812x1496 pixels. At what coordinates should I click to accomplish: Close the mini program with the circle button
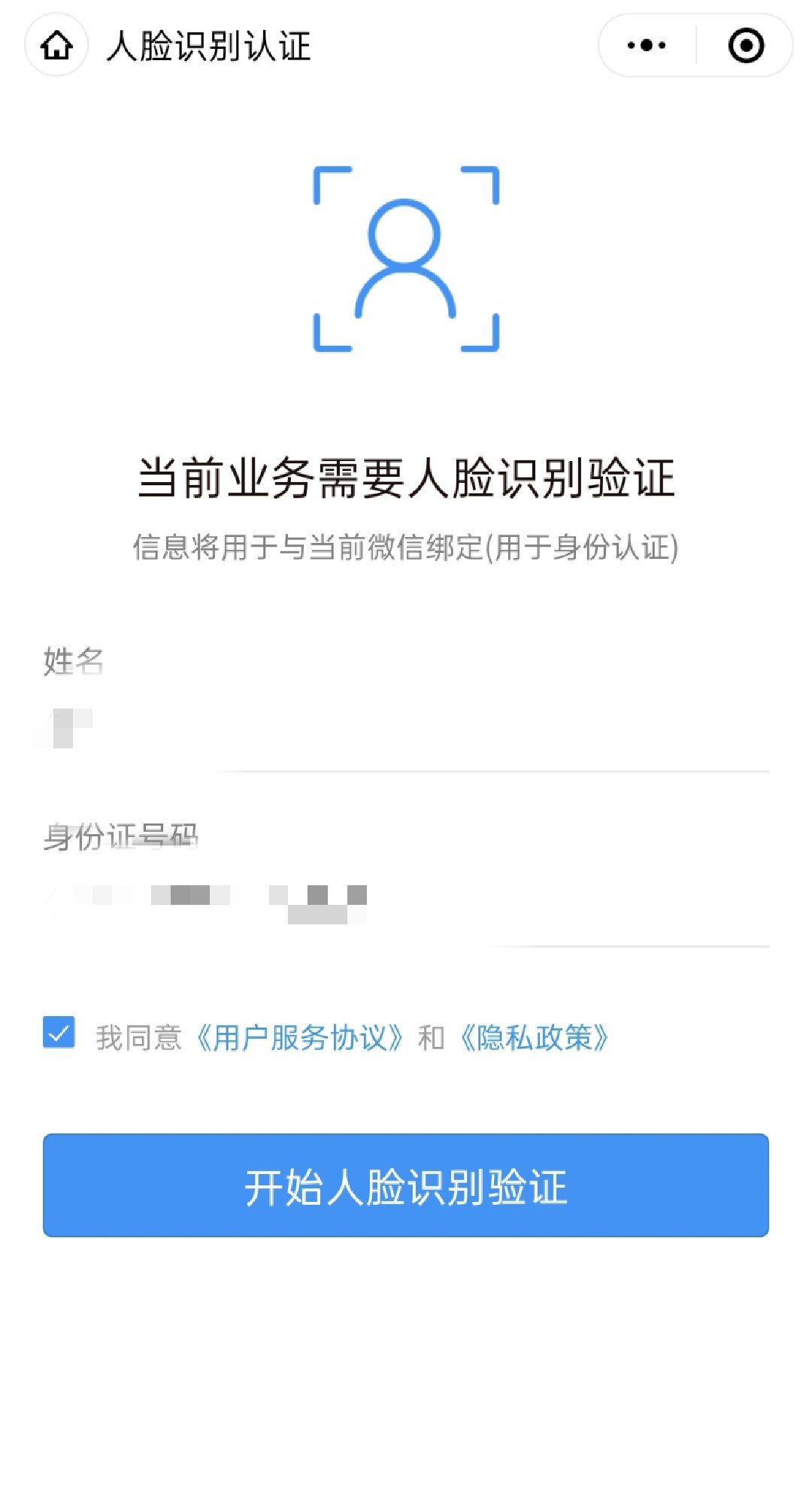coord(746,46)
